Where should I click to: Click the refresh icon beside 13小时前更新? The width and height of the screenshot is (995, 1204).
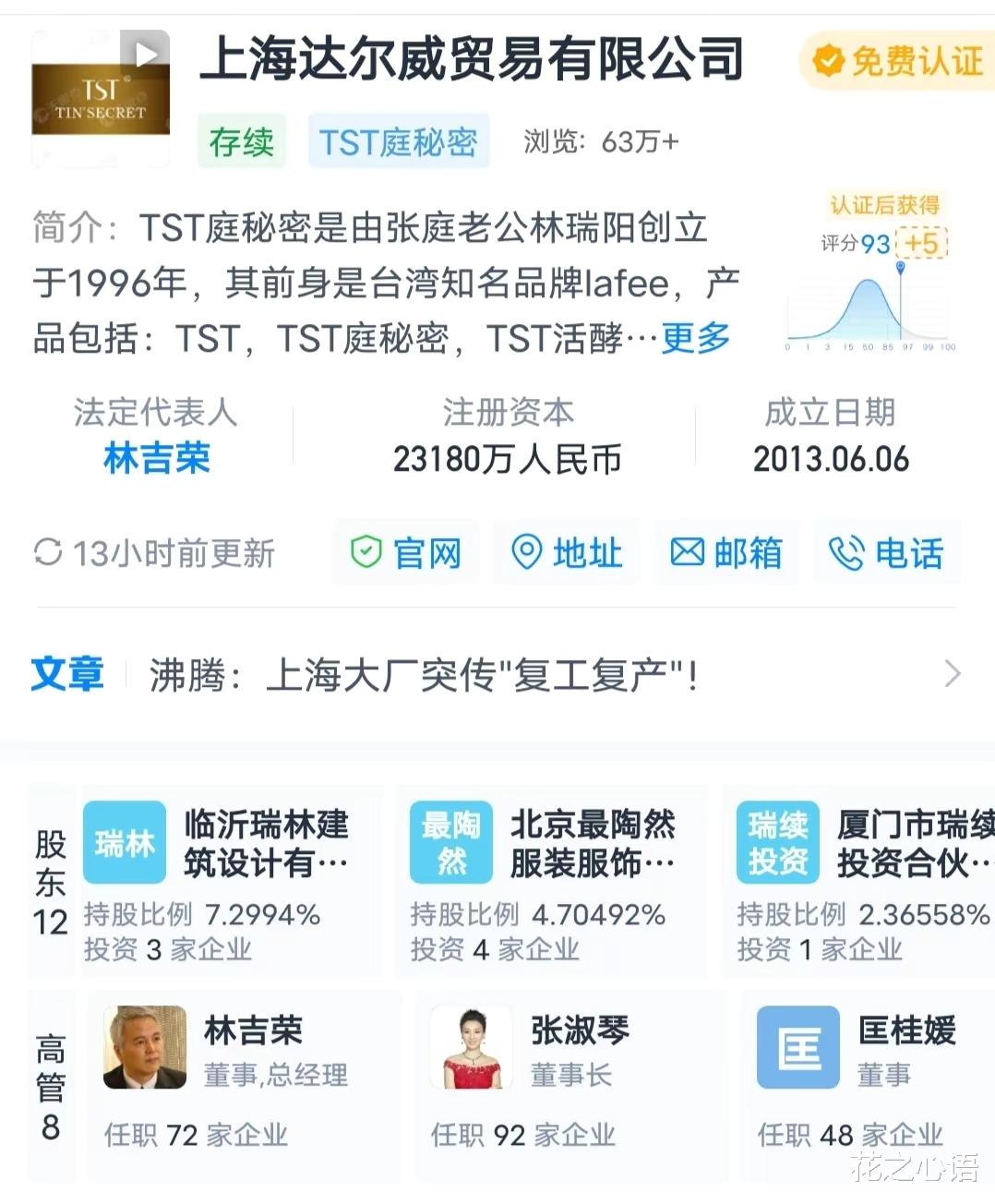[x=49, y=552]
